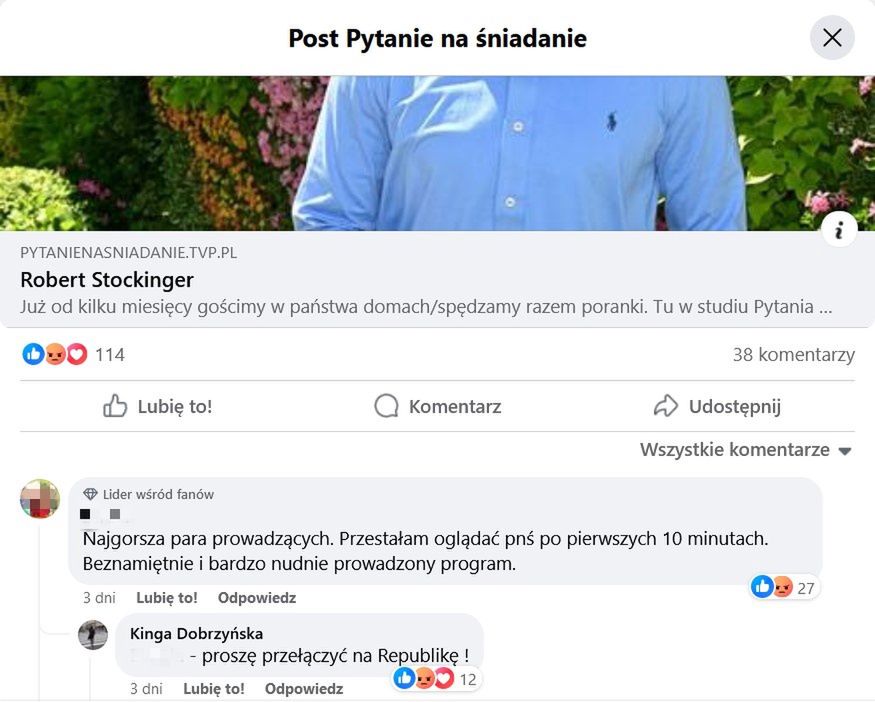Reply to Kinga Dobrzyńska's comment
The image size is (875, 702).
tap(304, 689)
